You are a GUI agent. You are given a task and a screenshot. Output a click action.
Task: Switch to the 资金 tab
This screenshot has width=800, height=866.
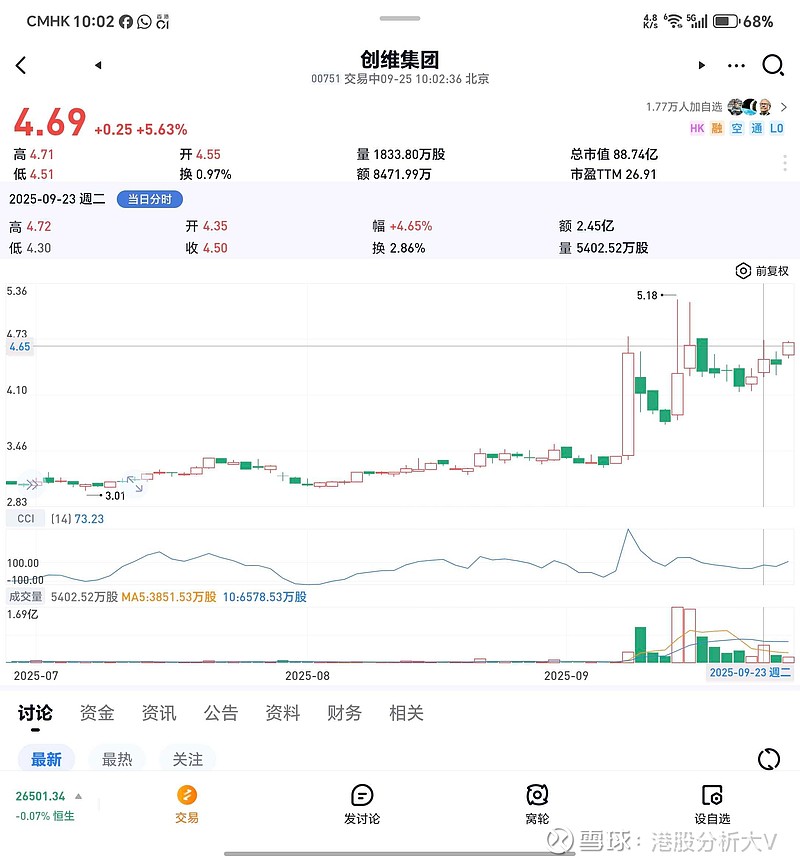pos(96,713)
